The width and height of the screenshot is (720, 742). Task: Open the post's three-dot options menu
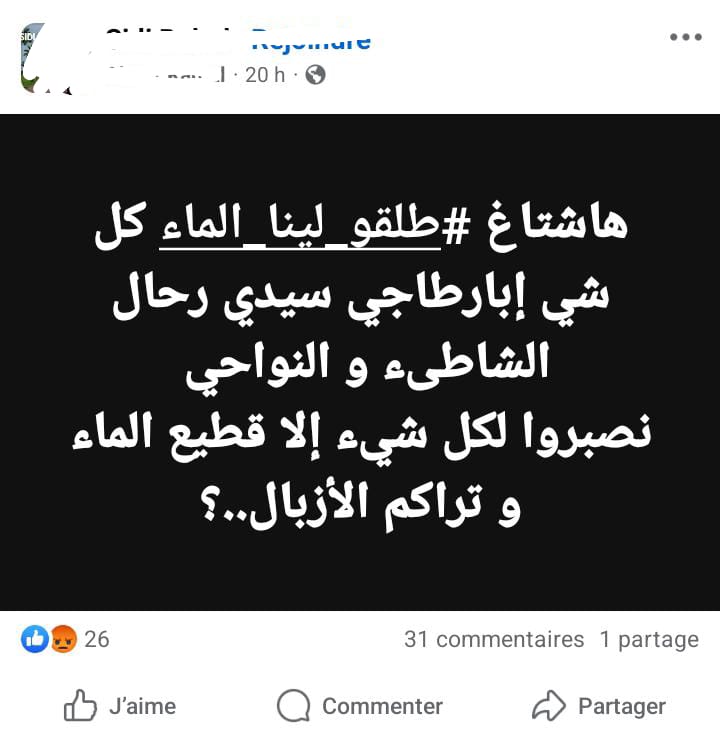tap(685, 38)
